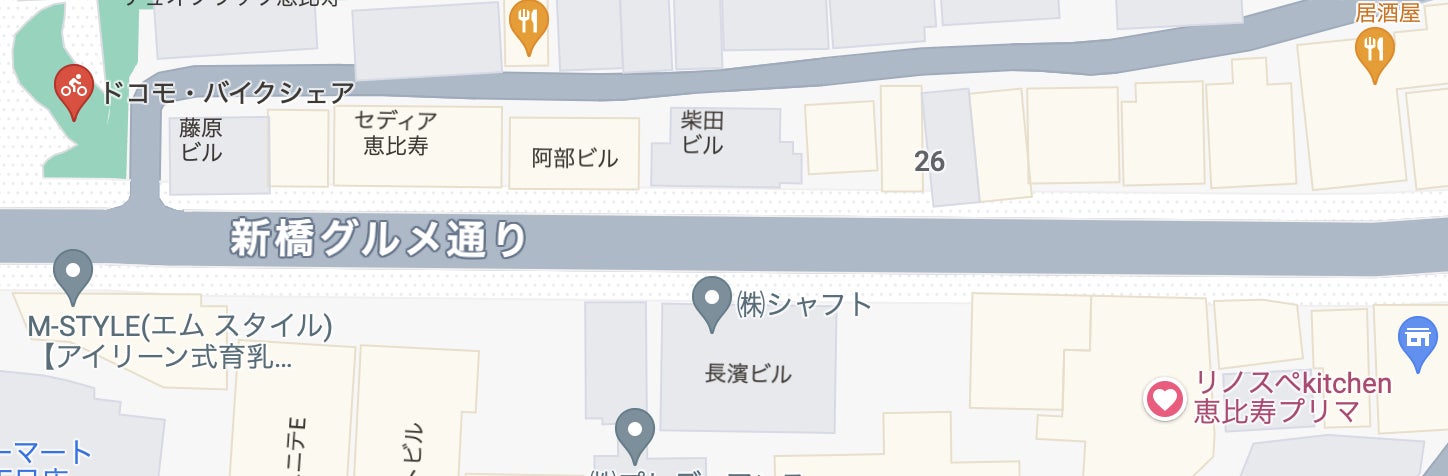
Task: Tap the saved place リノスペkitchen 恵比寿プリマ
Action: (x=1165, y=400)
